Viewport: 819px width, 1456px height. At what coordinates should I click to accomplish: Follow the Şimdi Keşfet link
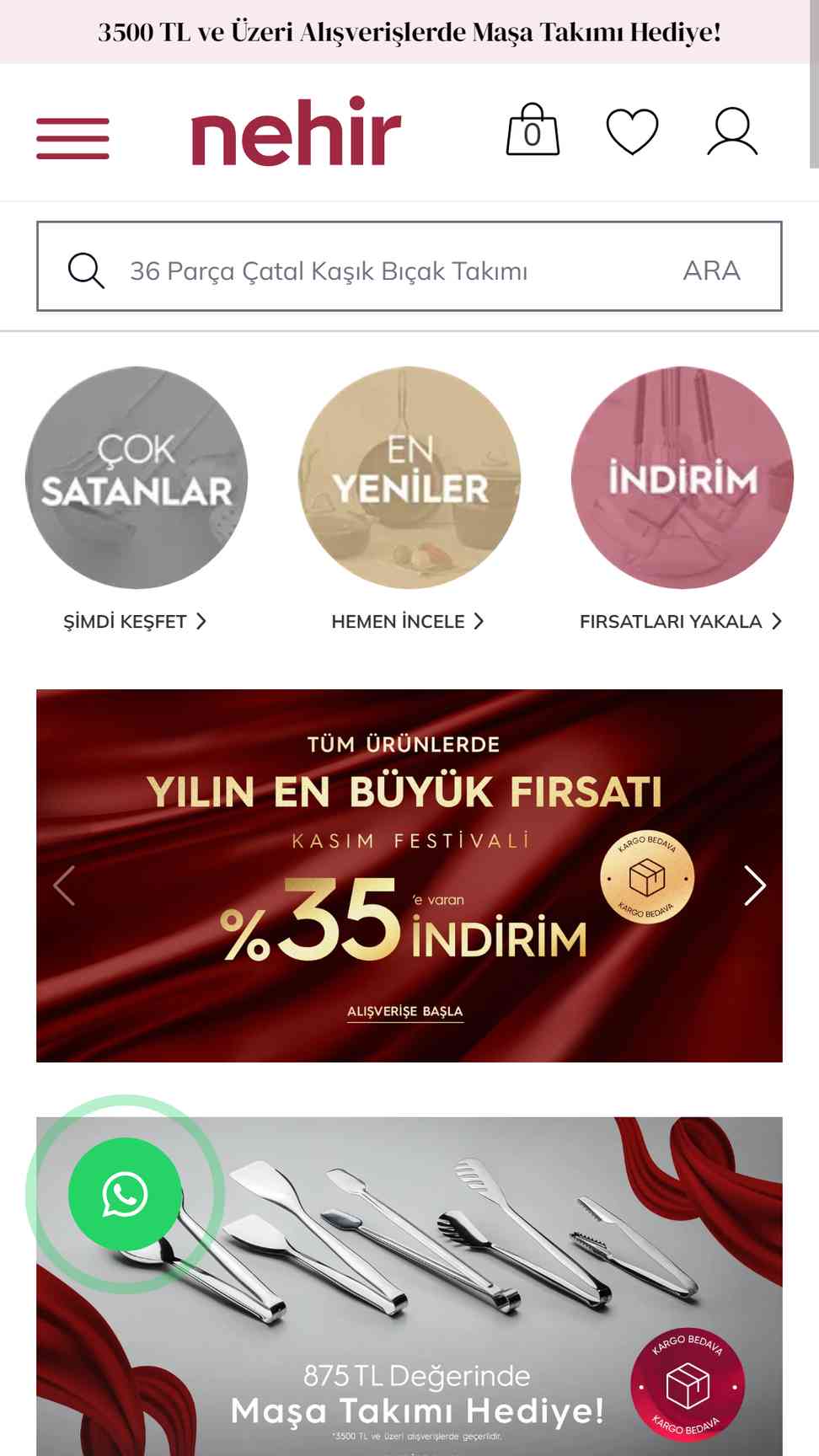[135, 622]
